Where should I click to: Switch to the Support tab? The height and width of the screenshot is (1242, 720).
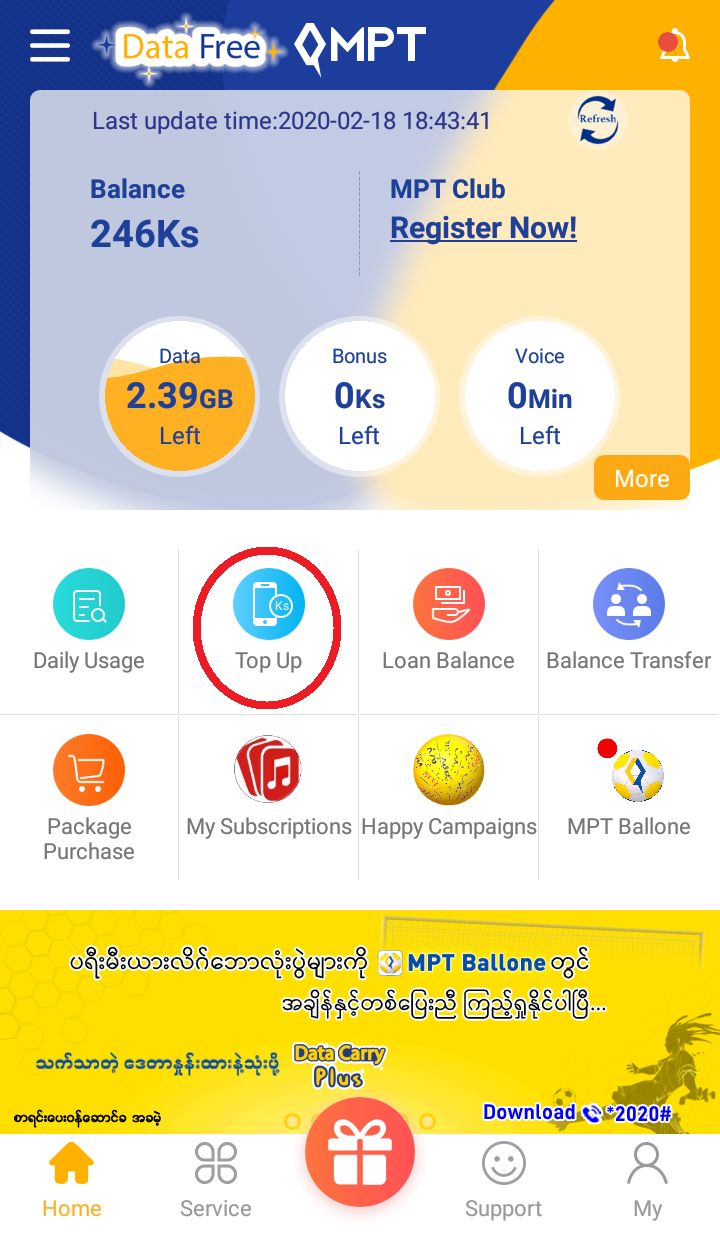(503, 1180)
